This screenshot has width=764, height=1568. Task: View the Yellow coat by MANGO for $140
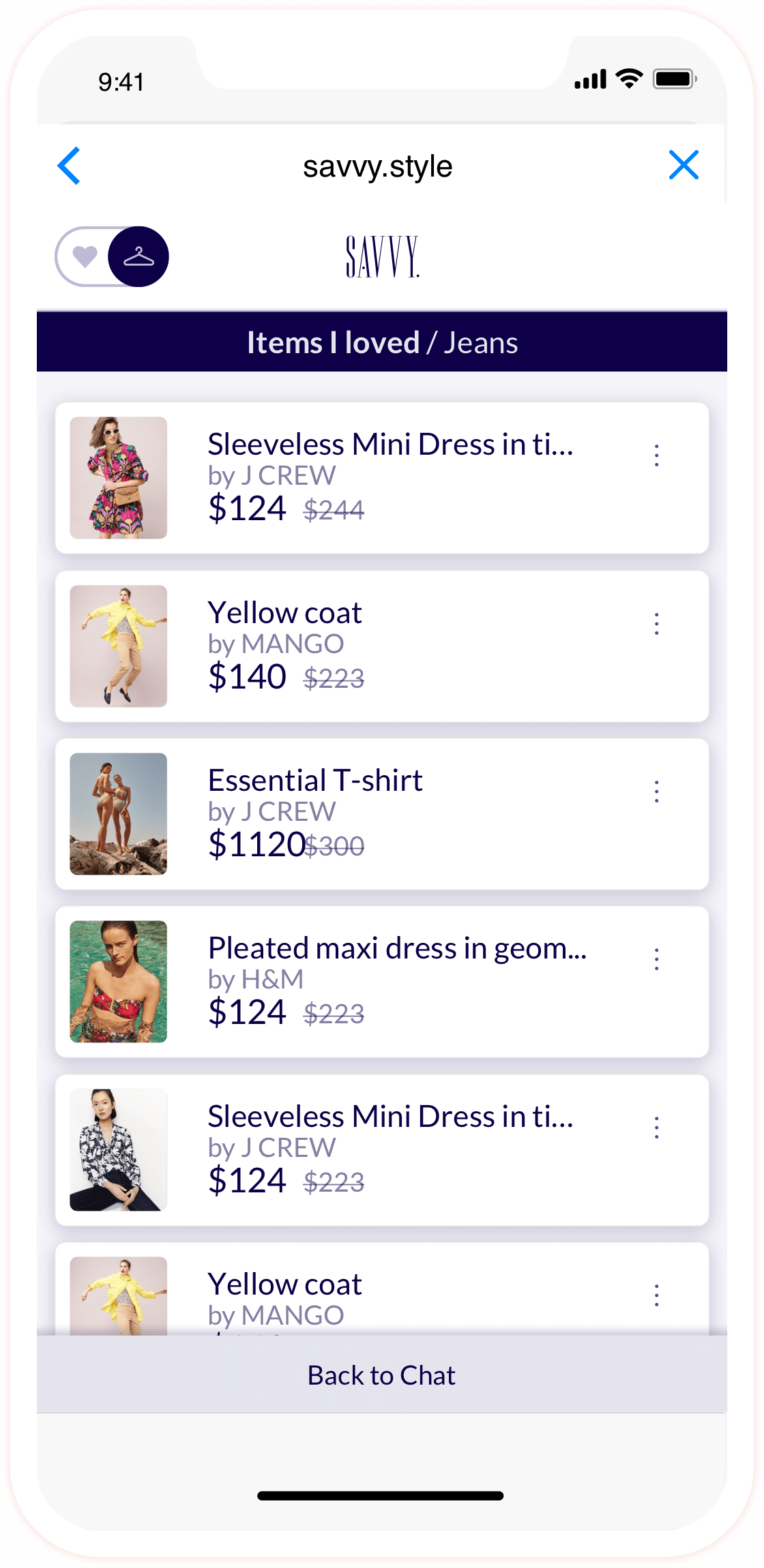[285, 613]
